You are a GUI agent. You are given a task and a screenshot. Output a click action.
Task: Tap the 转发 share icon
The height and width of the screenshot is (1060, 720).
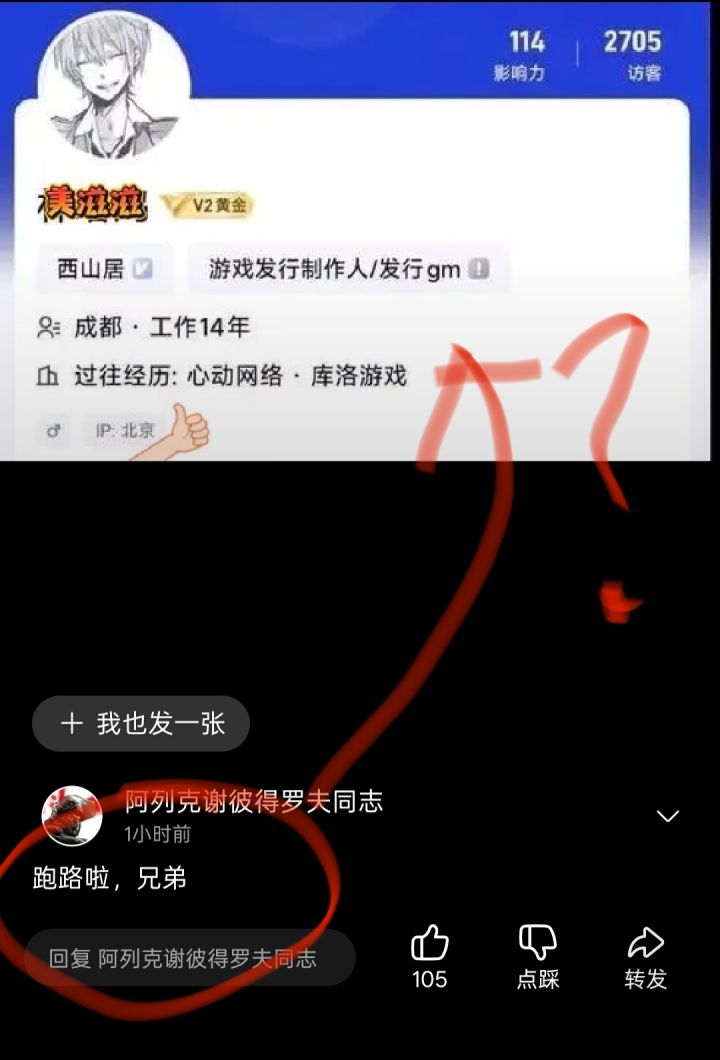point(647,941)
